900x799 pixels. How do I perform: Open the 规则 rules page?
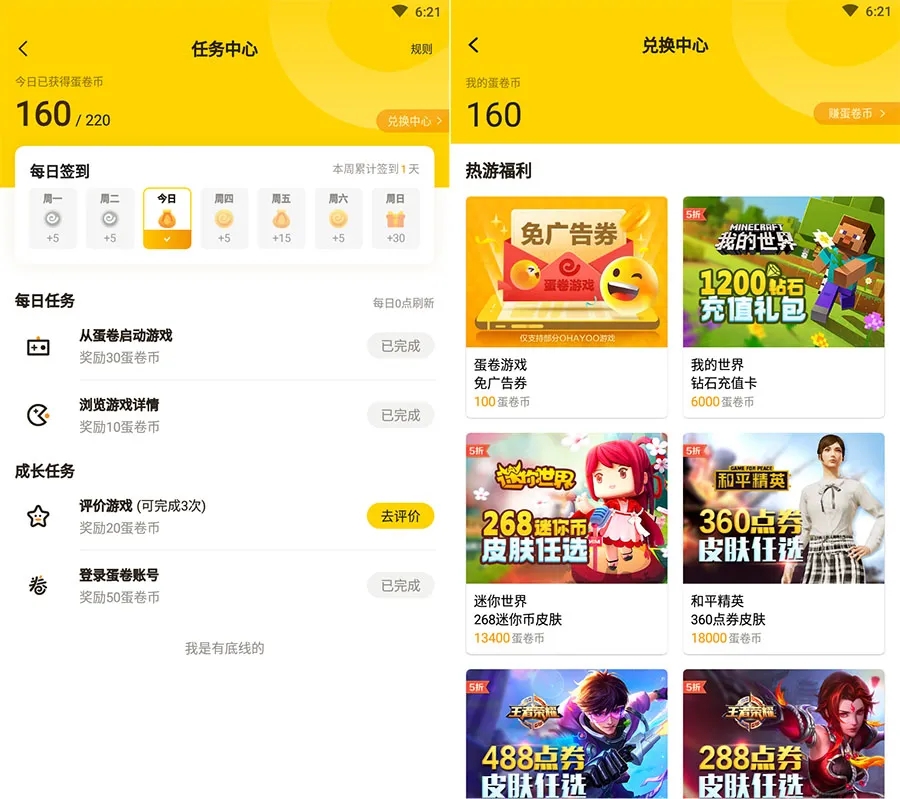[421, 49]
